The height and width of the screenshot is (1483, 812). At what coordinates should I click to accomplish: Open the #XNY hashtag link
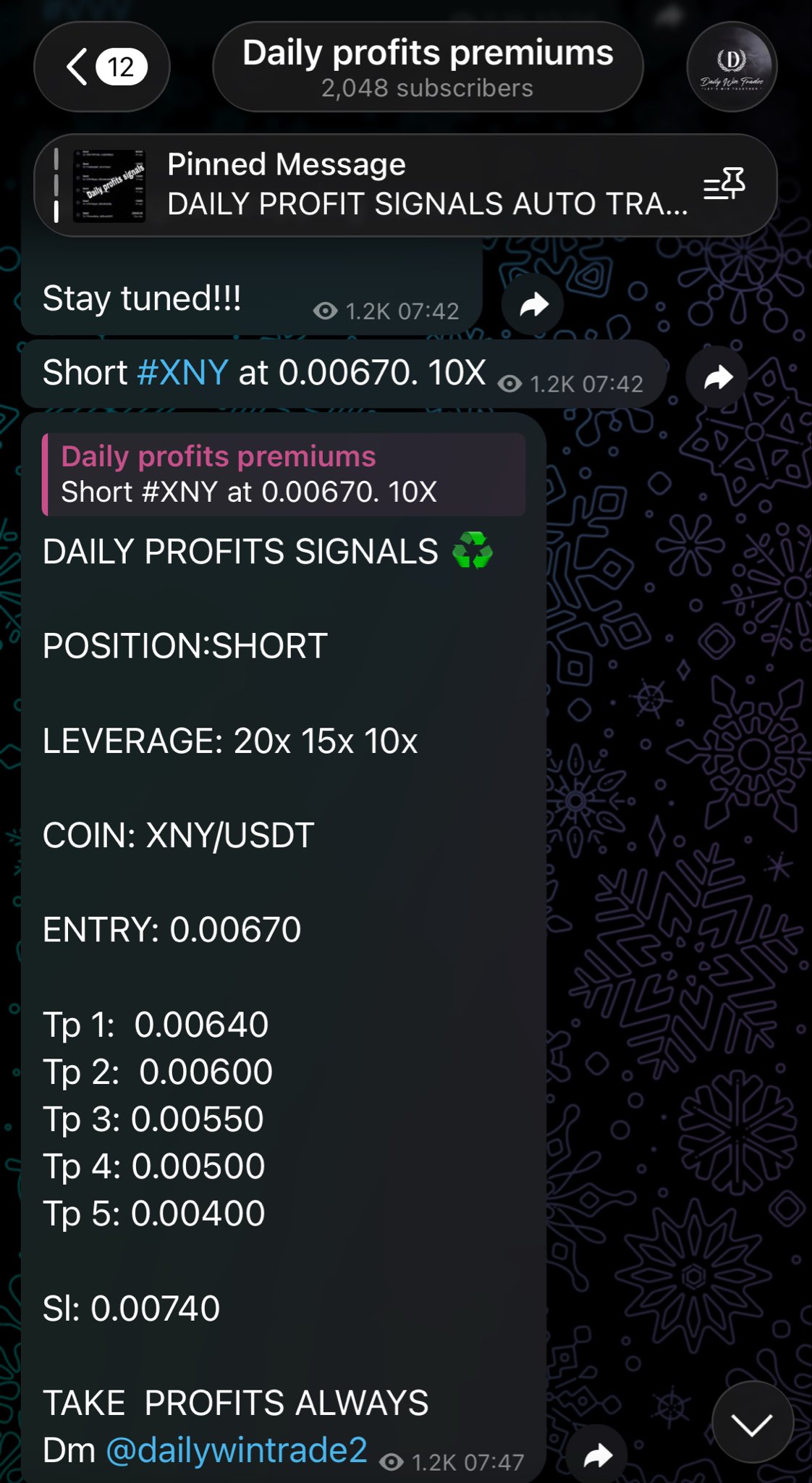182,374
